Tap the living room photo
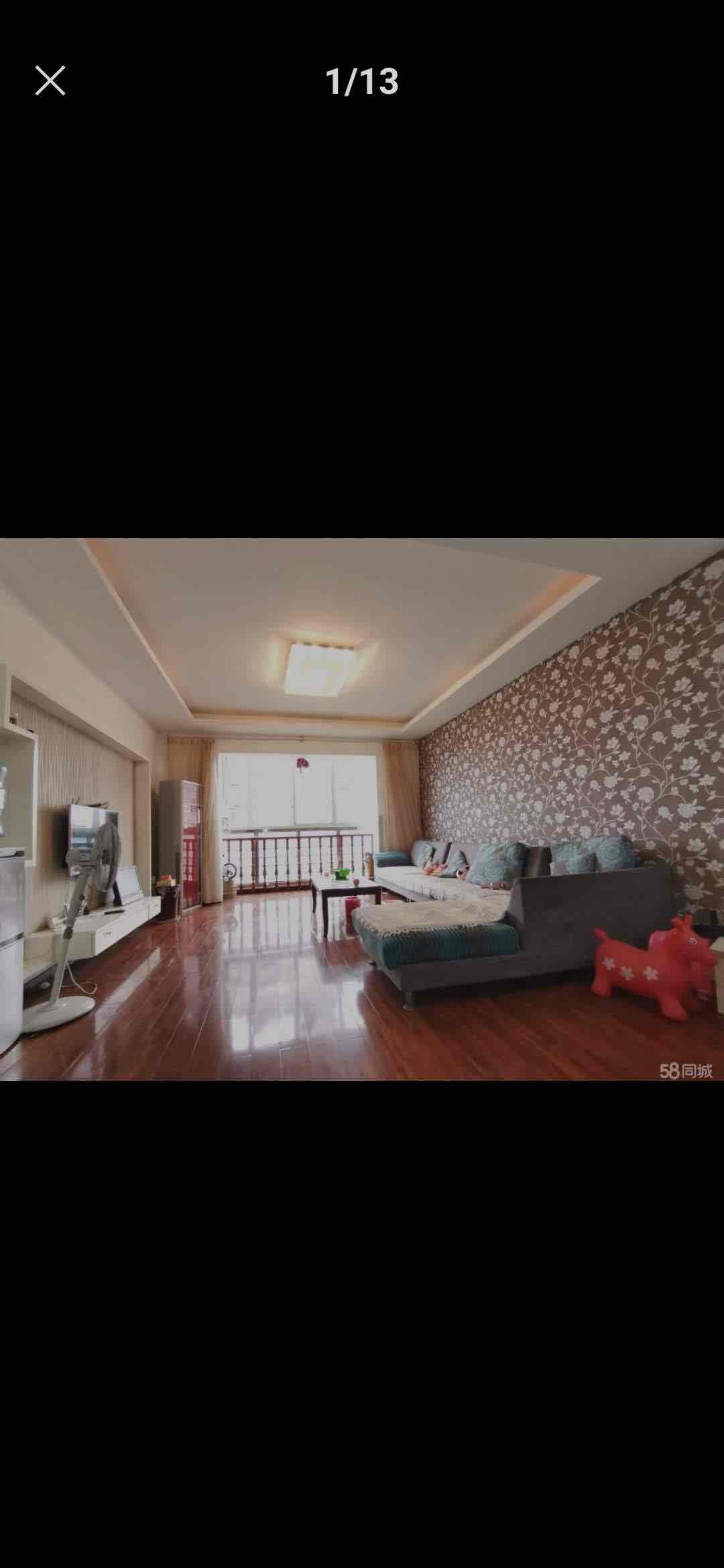724x1568 pixels. [362, 809]
